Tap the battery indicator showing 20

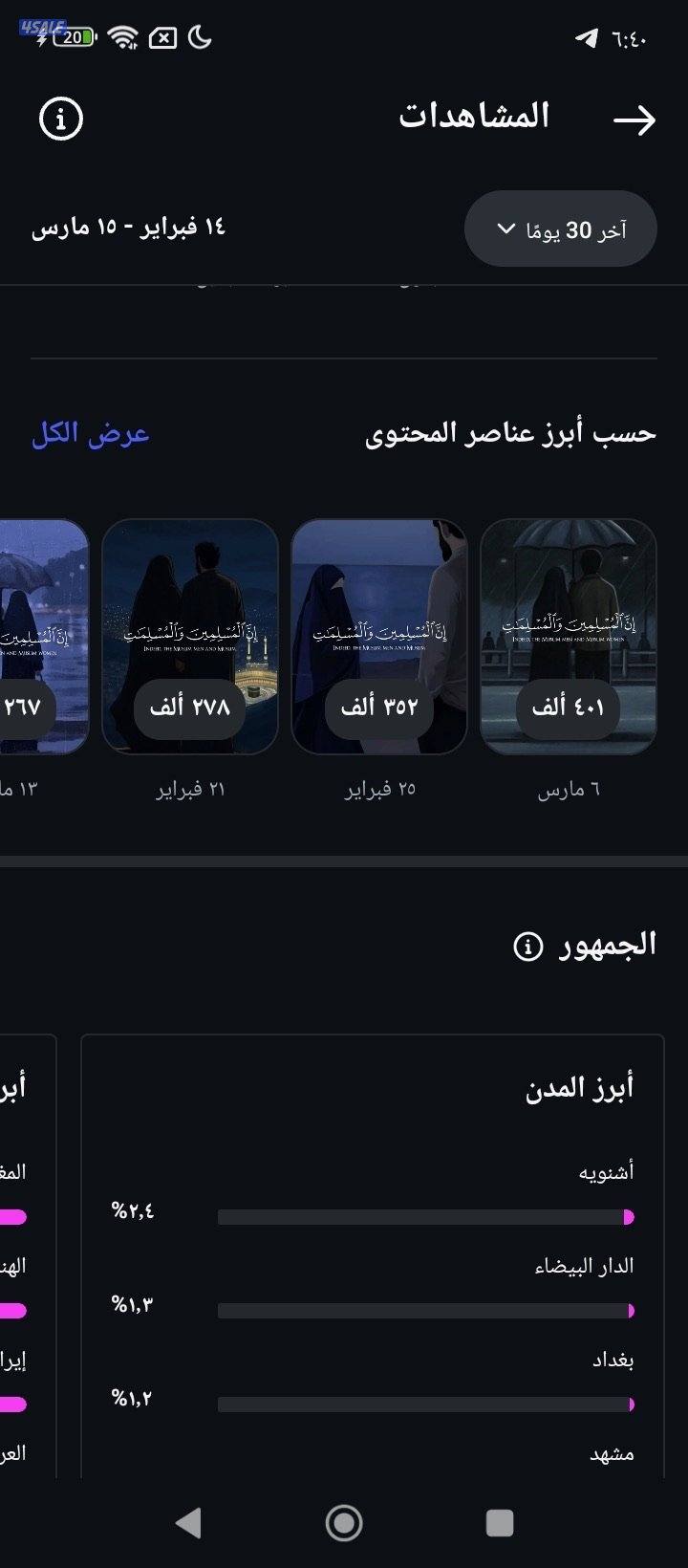pyautogui.click(x=70, y=36)
